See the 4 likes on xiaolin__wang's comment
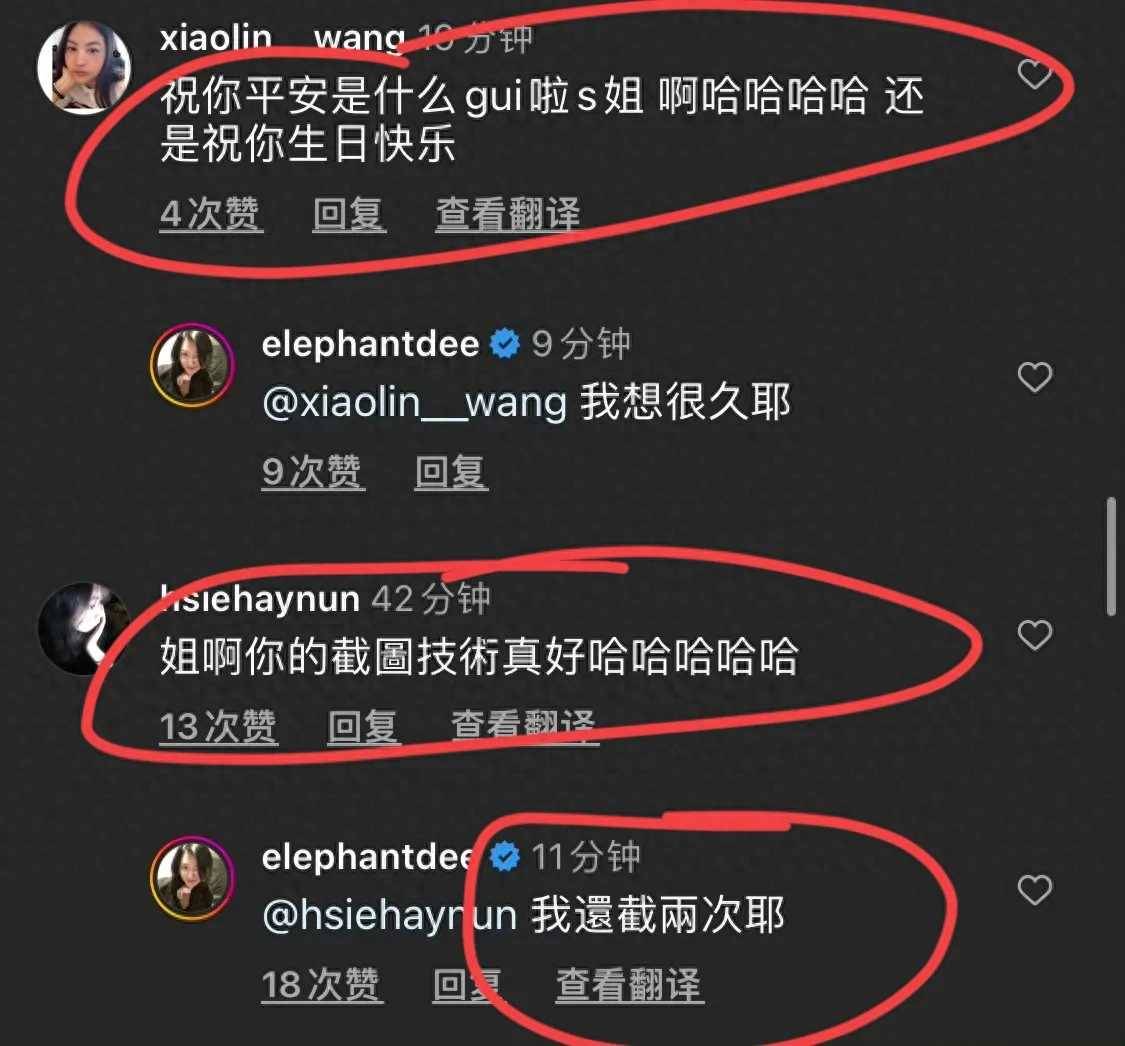The image size is (1125, 1046). coord(211,214)
